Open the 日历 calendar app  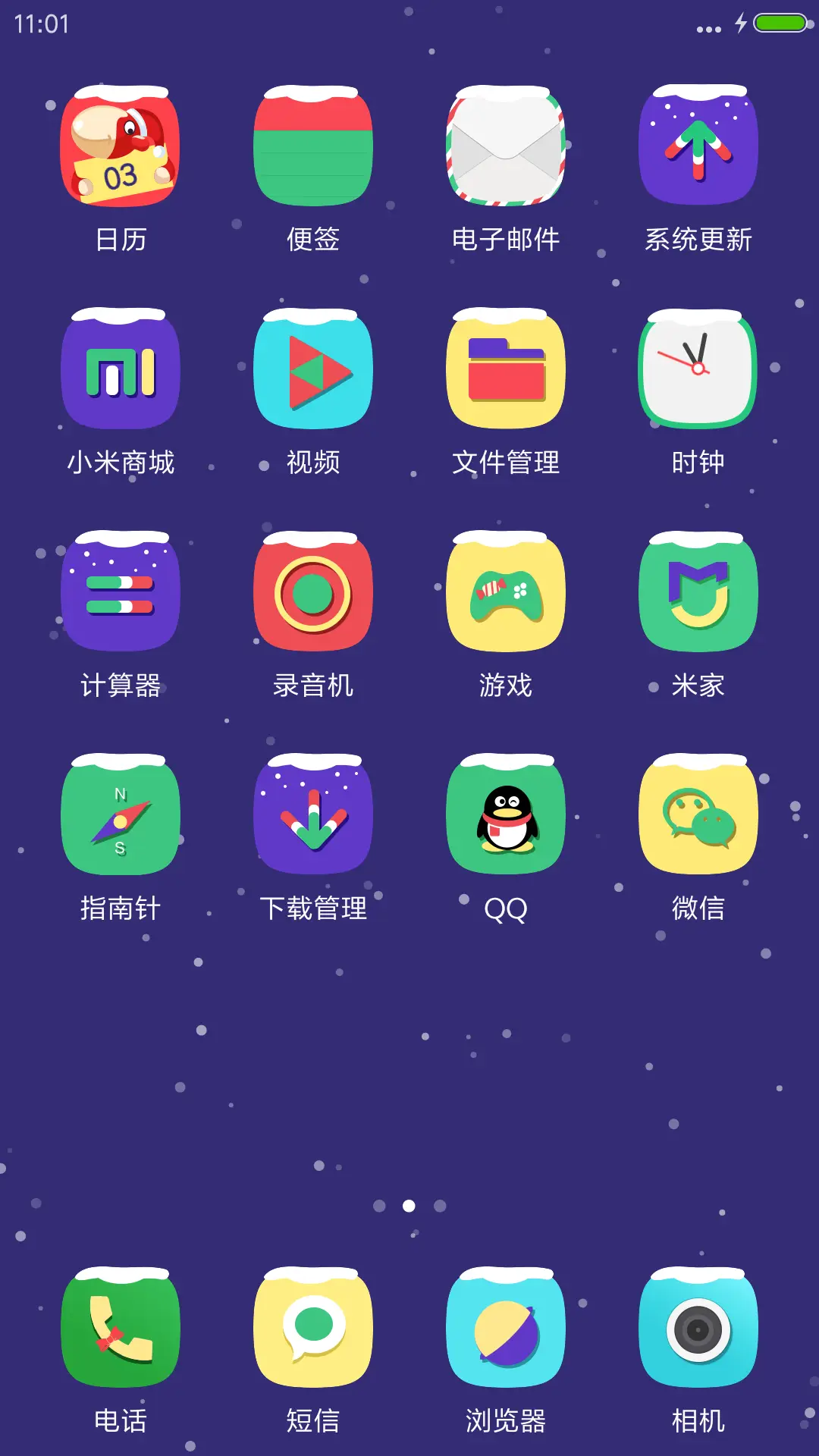point(120,148)
